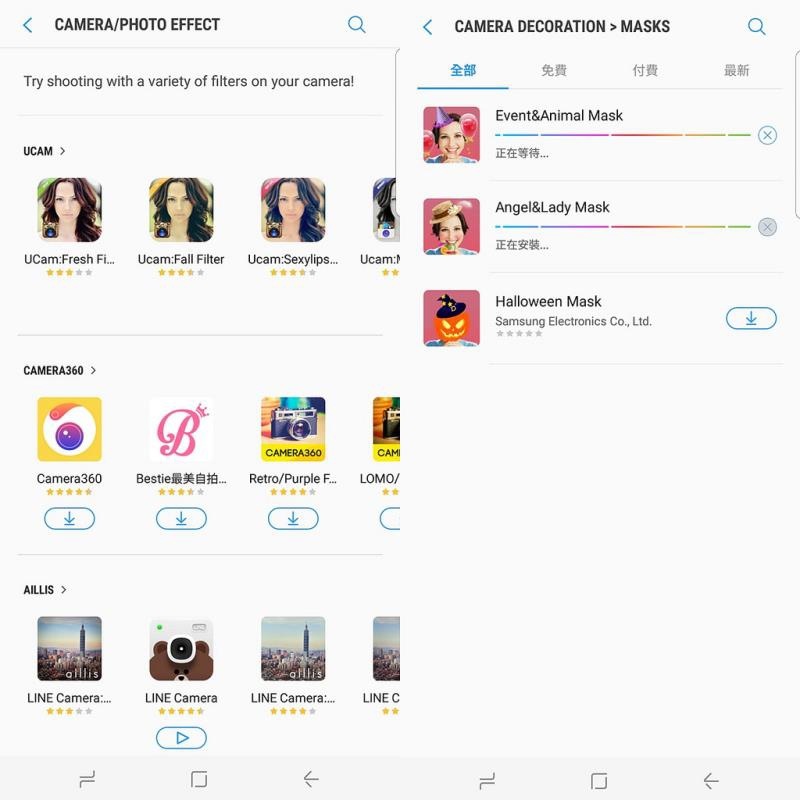
Task: Download the Retro/Purple filter
Action: [293, 519]
